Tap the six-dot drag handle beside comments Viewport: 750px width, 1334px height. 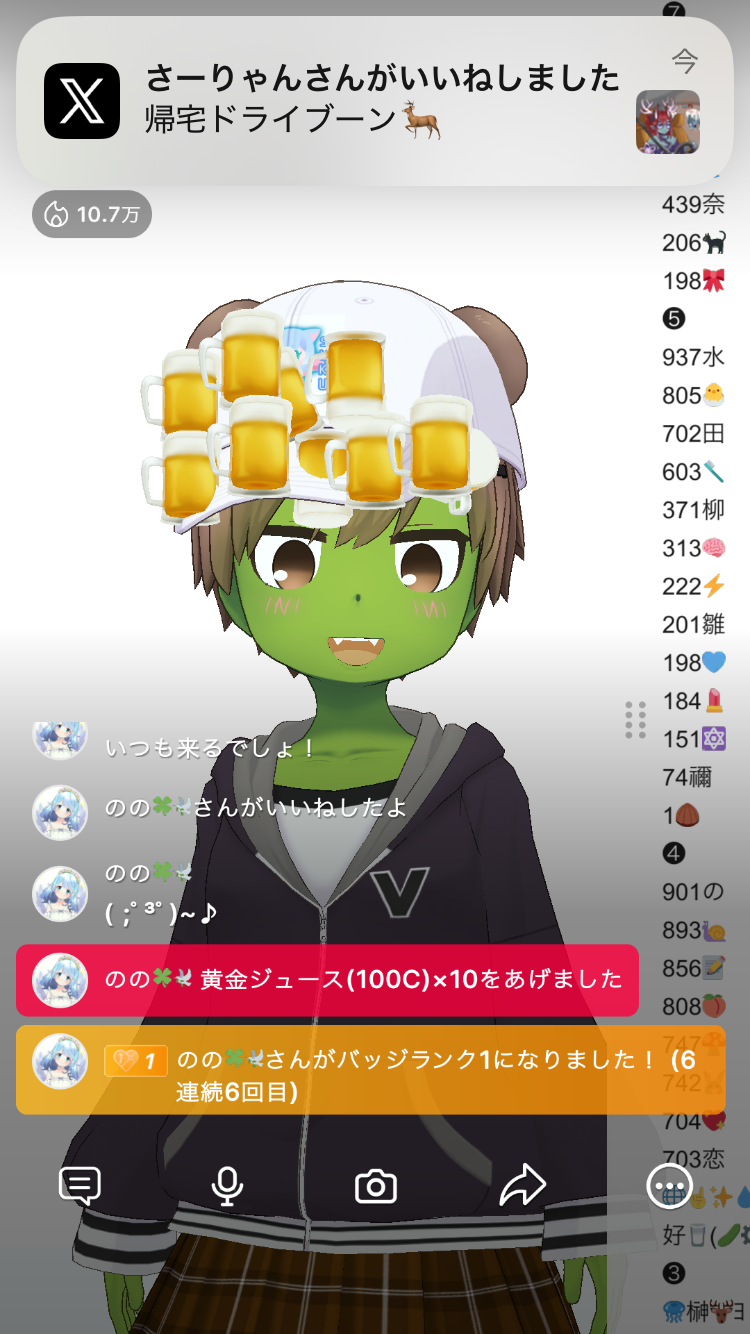point(635,720)
